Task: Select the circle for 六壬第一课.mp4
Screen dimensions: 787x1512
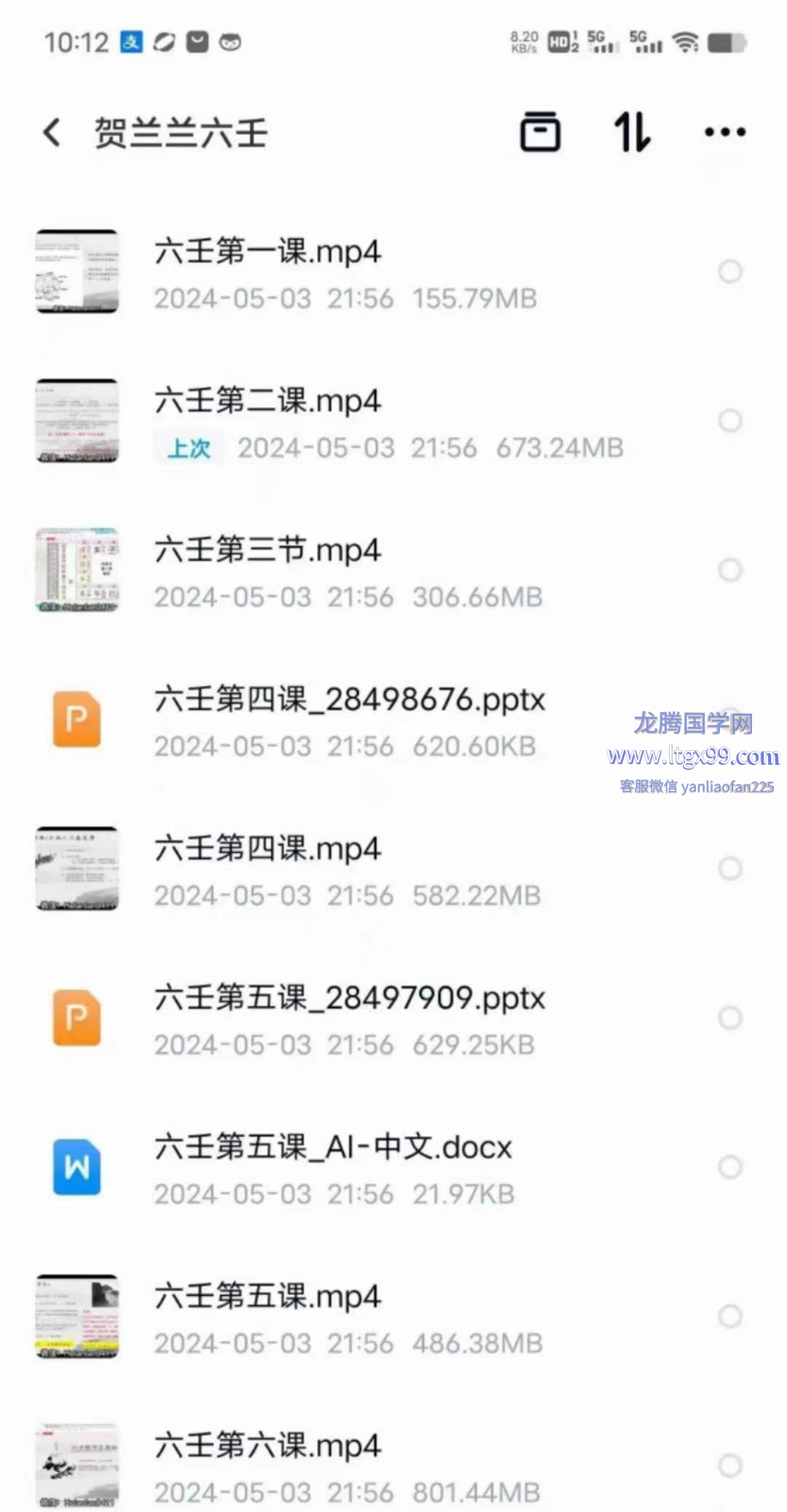Action: tap(730, 272)
